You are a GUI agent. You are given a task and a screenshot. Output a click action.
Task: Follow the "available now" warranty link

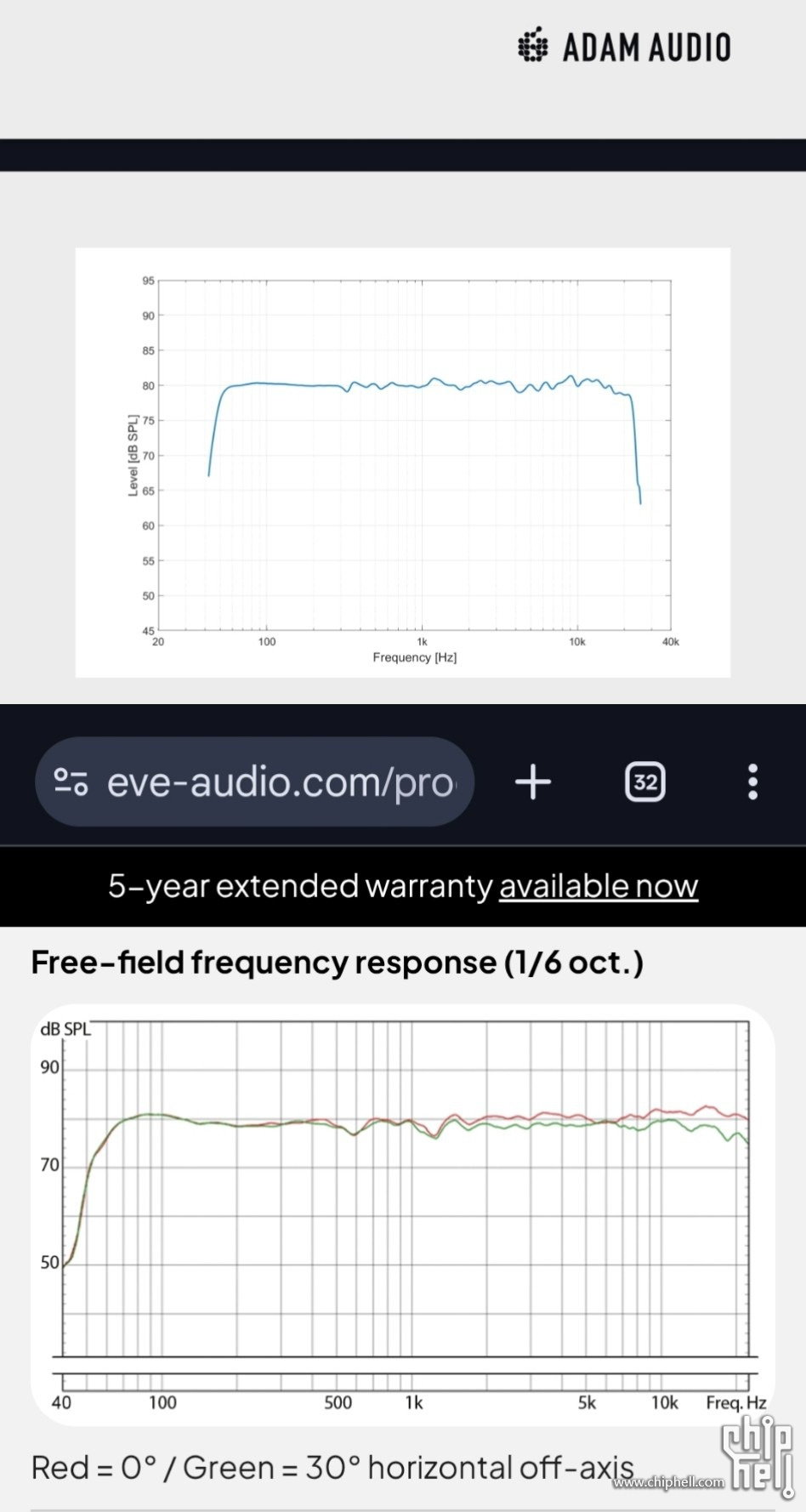[598, 886]
